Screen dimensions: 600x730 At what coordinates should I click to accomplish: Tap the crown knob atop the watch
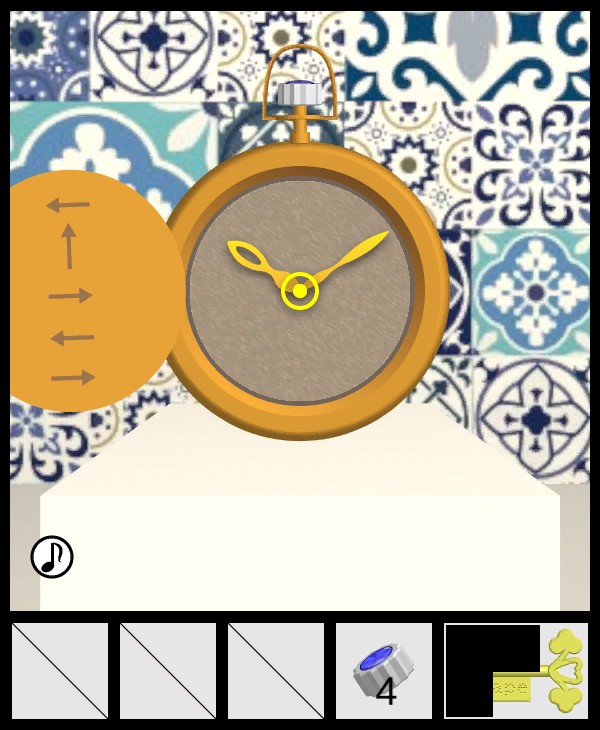tap(297, 93)
